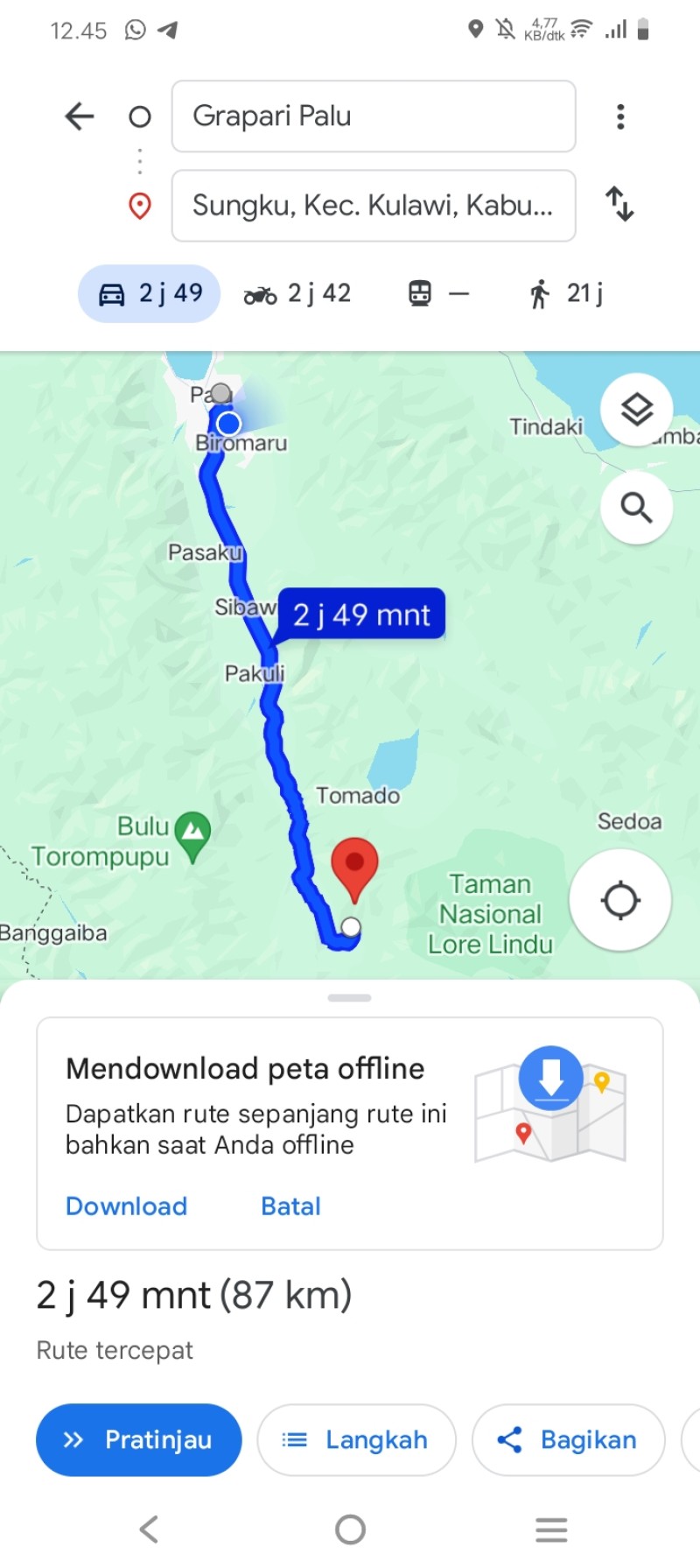
Task: Select the car travel mode 2 j 49
Action: pyautogui.click(x=150, y=293)
